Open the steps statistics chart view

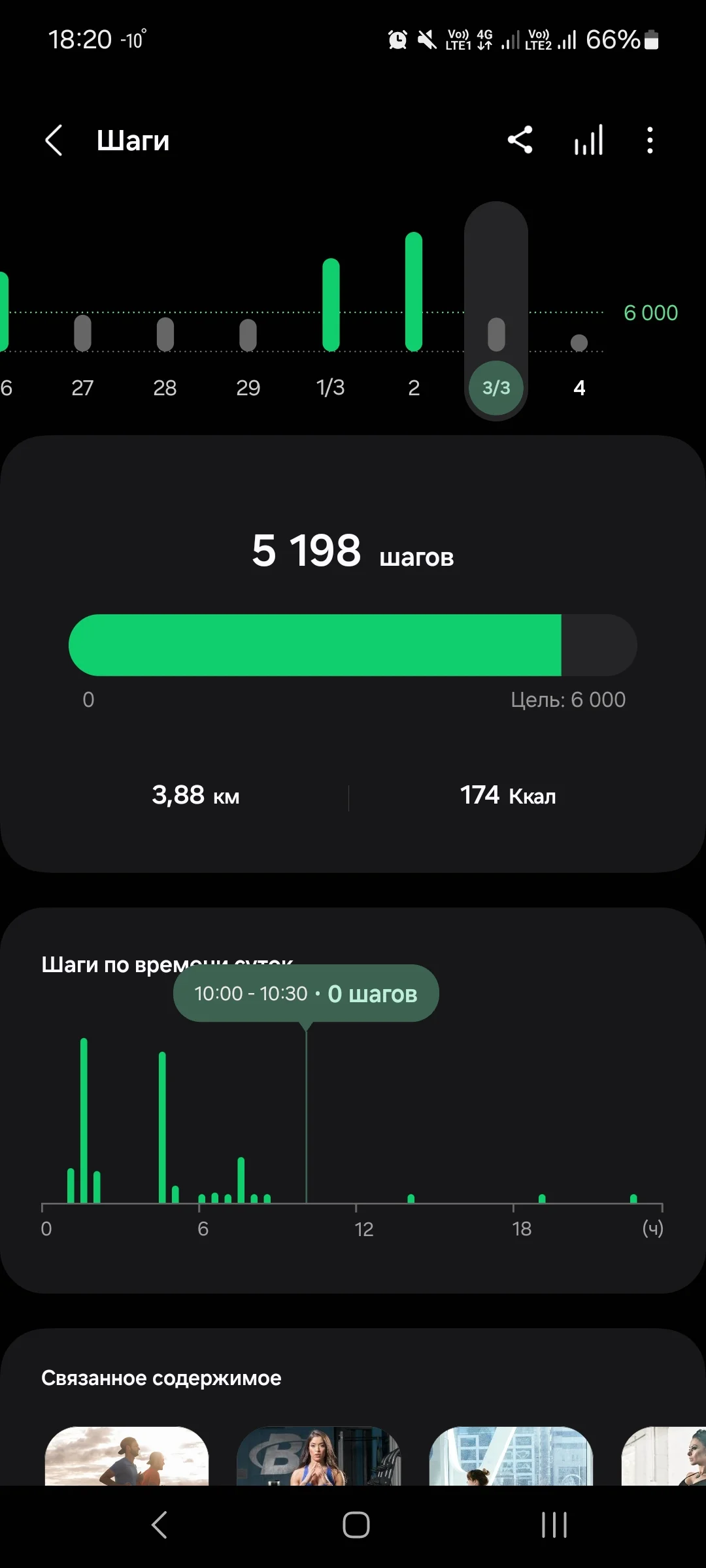(x=588, y=140)
